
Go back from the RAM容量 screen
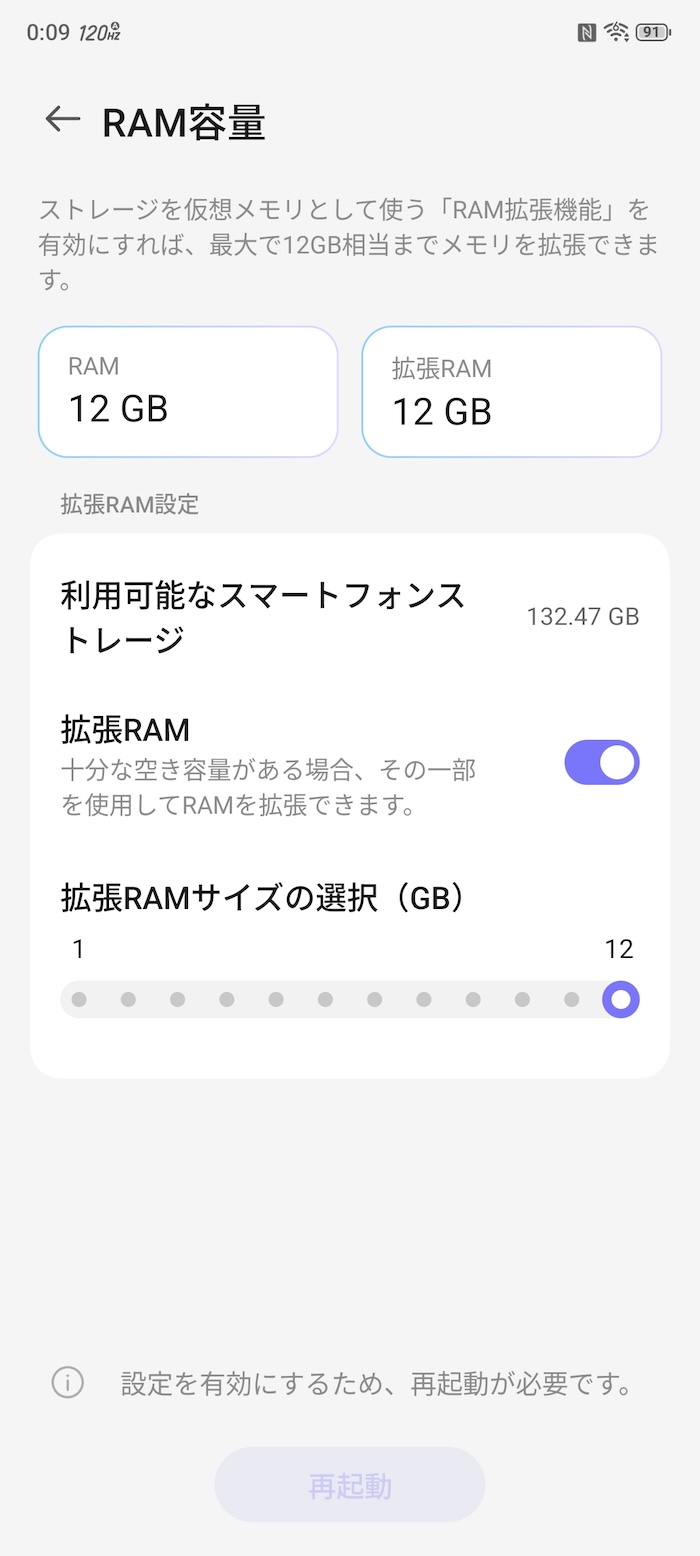click(x=62, y=119)
